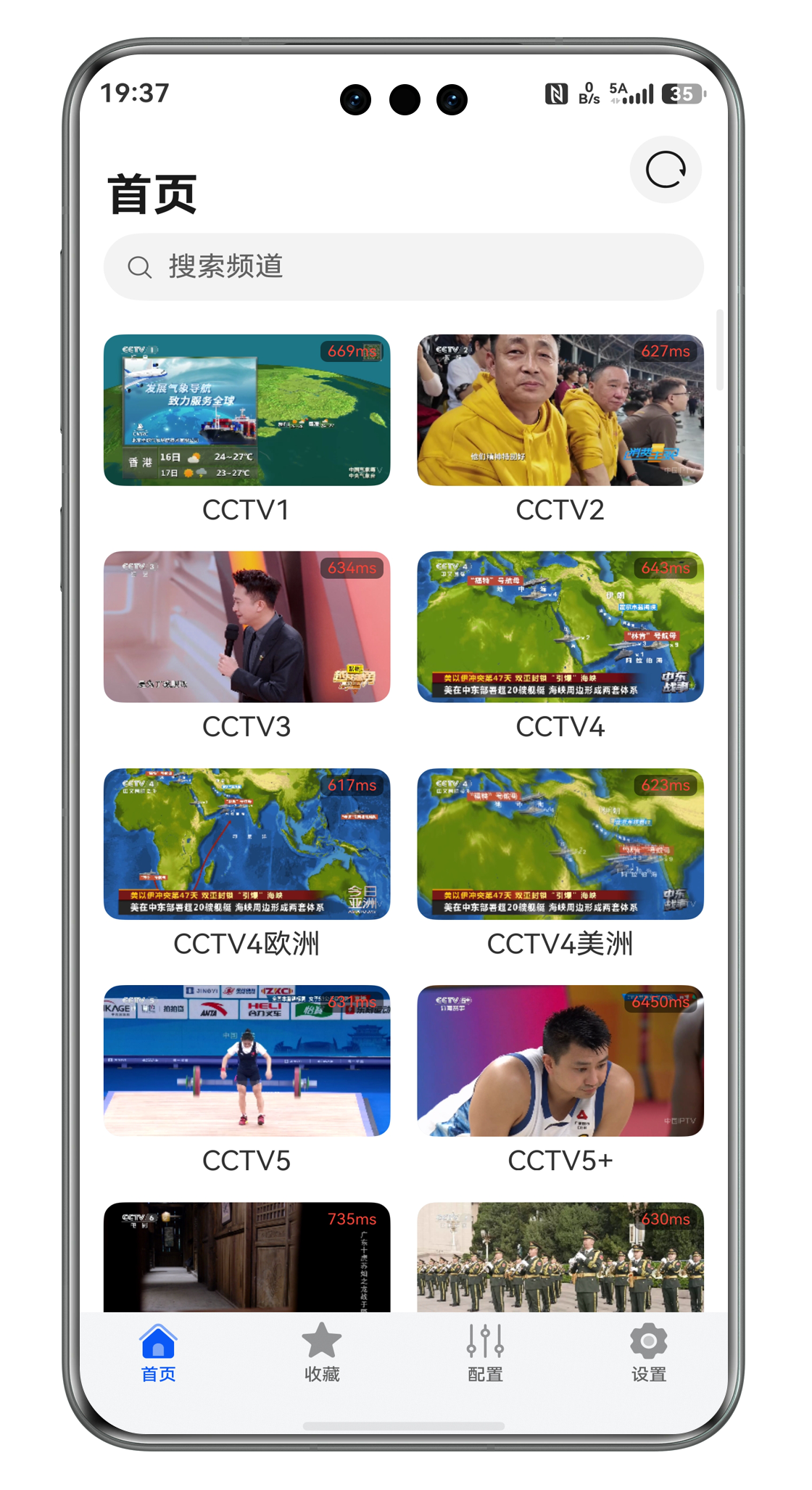812x1490 pixels.
Task: Open the CCTV3 channel tile
Action: (x=246, y=627)
